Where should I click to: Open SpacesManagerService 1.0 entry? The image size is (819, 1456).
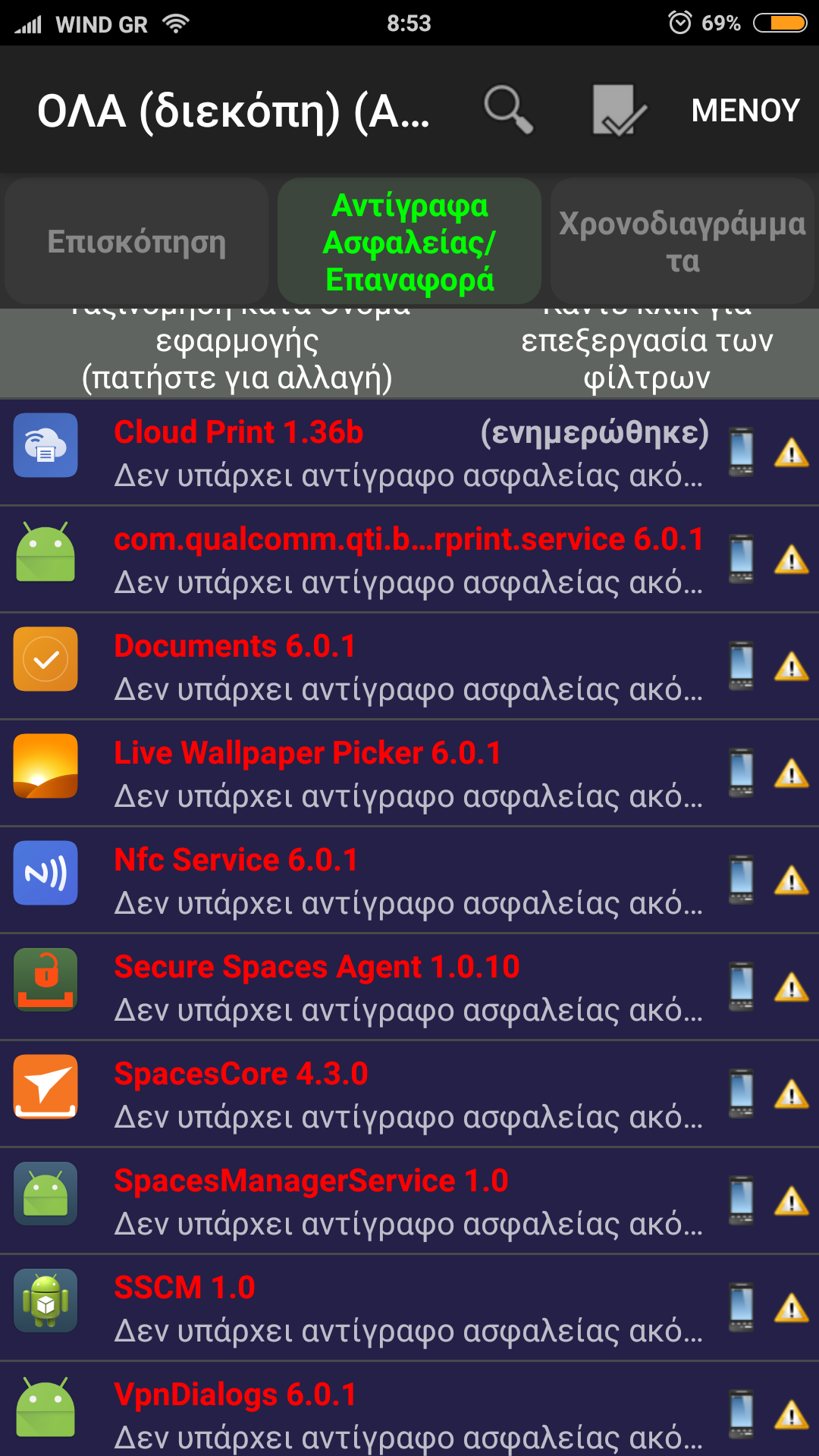point(409,1201)
